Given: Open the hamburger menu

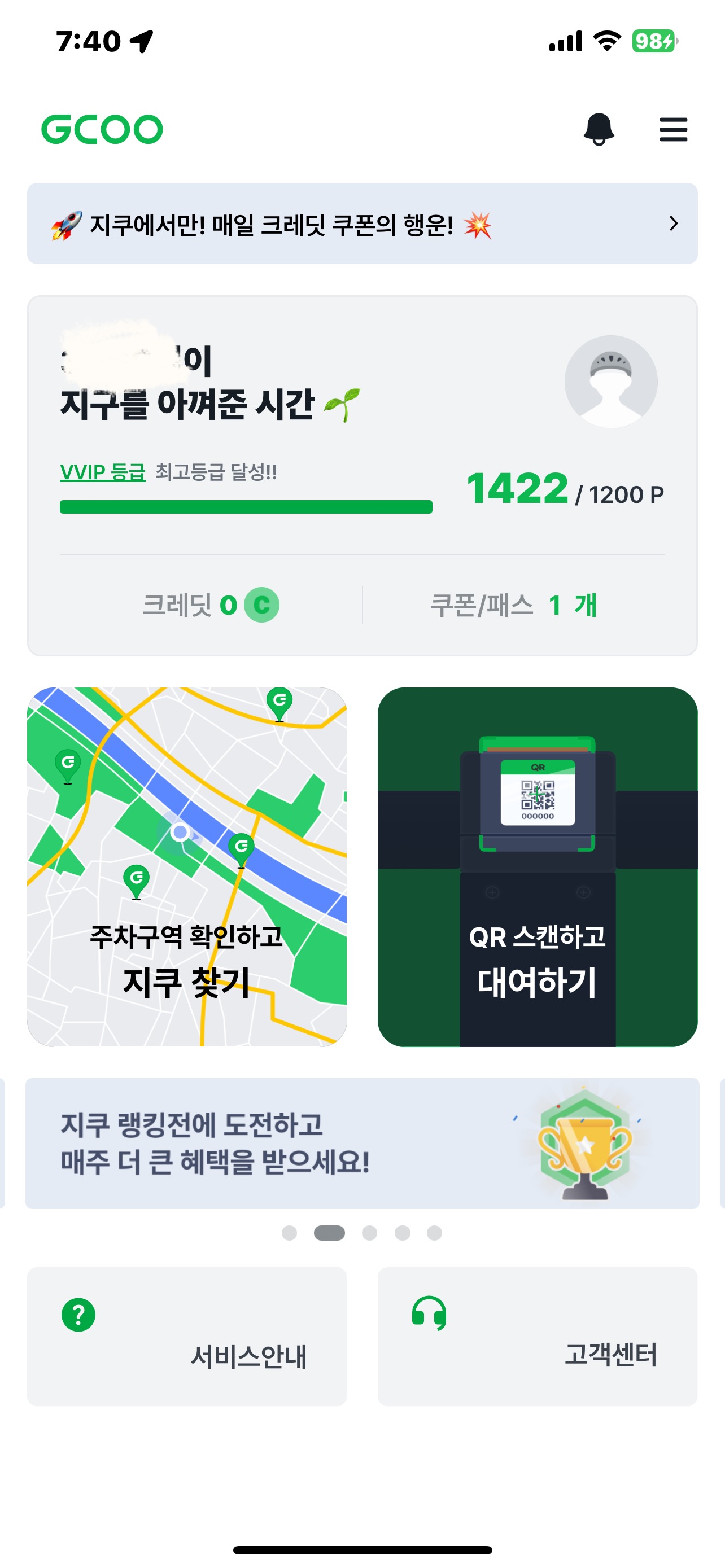Looking at the screenshot, I should (x=672, y=130).
